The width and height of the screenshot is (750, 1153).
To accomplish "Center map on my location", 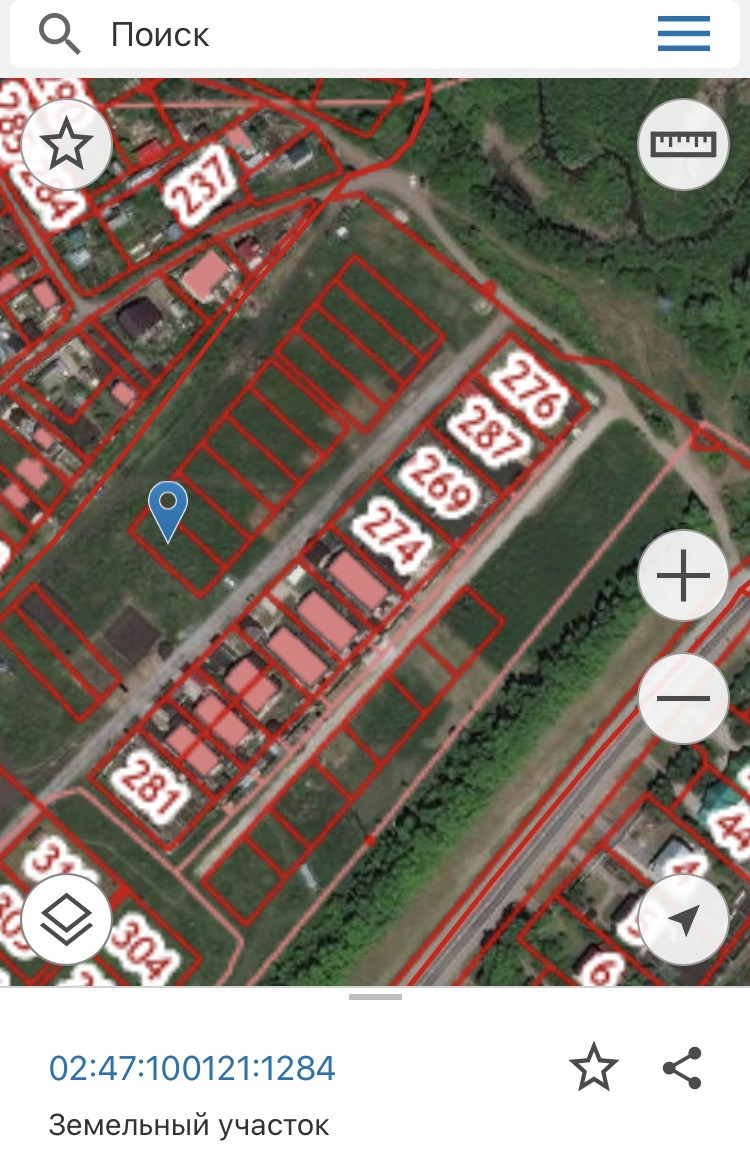I will [683, 921].
